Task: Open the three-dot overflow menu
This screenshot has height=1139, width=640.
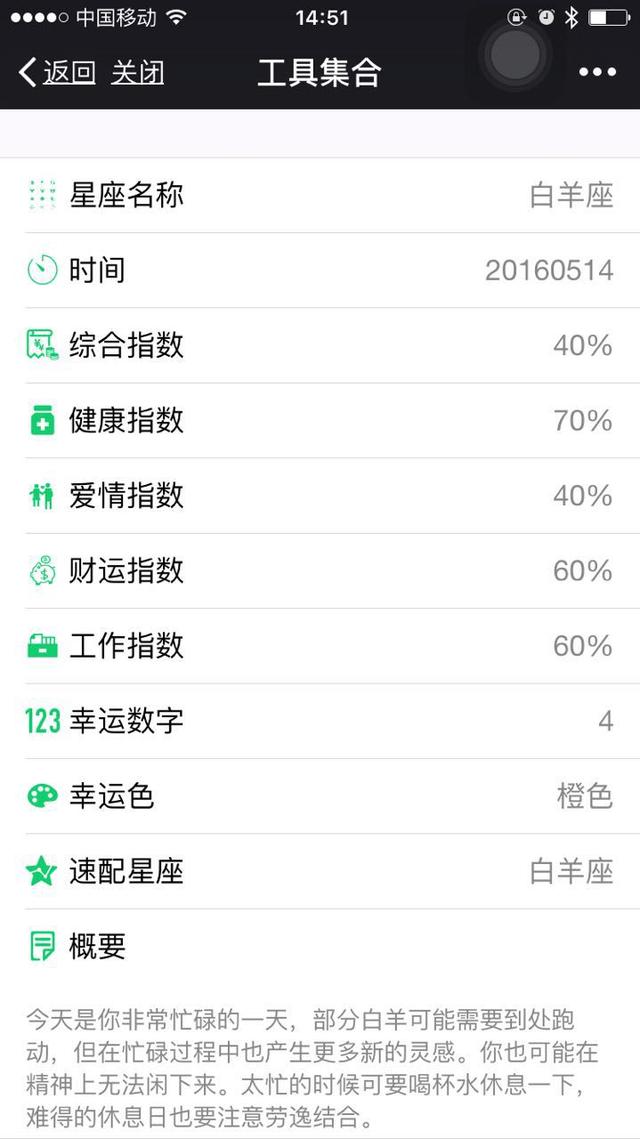Action: pos(597,72)
